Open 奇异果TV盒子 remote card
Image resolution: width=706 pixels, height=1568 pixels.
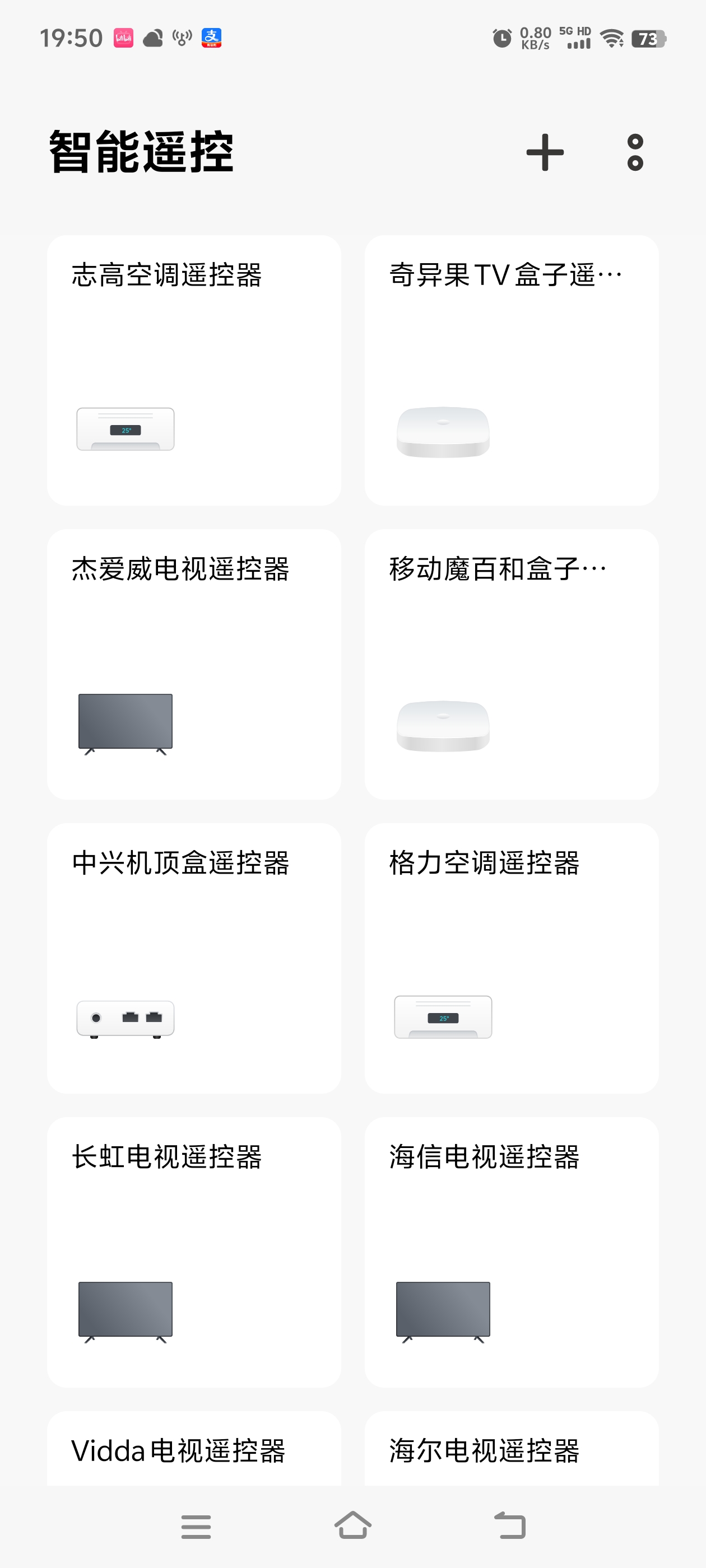click(511, 370)
